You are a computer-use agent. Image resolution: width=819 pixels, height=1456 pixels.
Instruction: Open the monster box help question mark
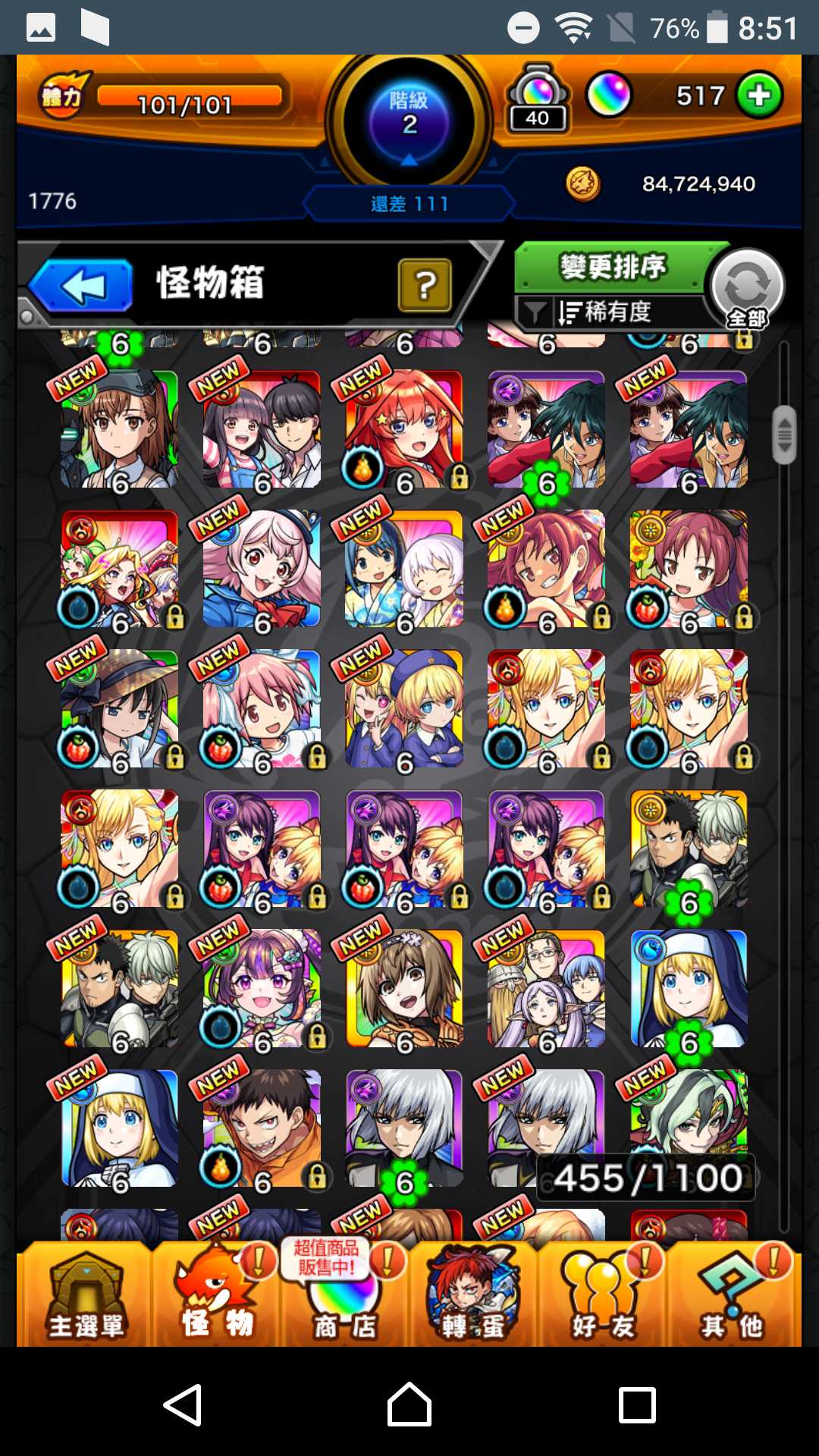(425, 285)
